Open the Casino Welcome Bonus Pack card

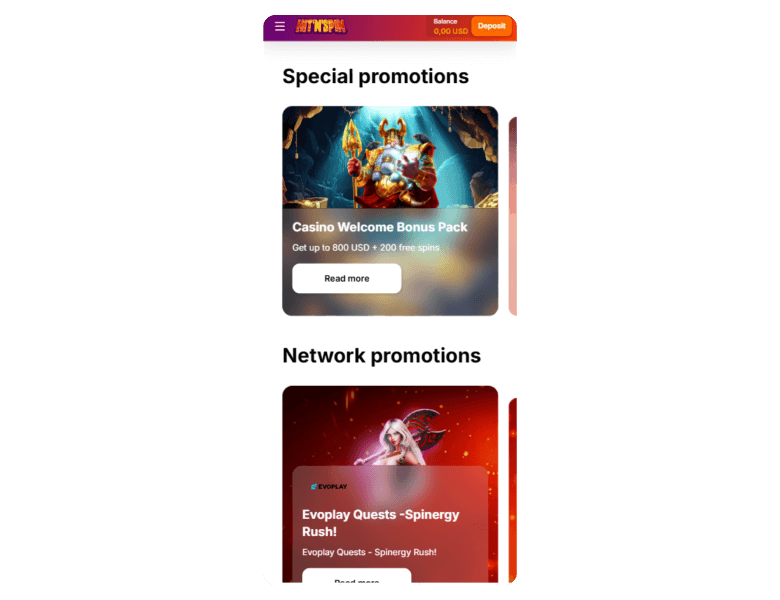pos(390,160)
